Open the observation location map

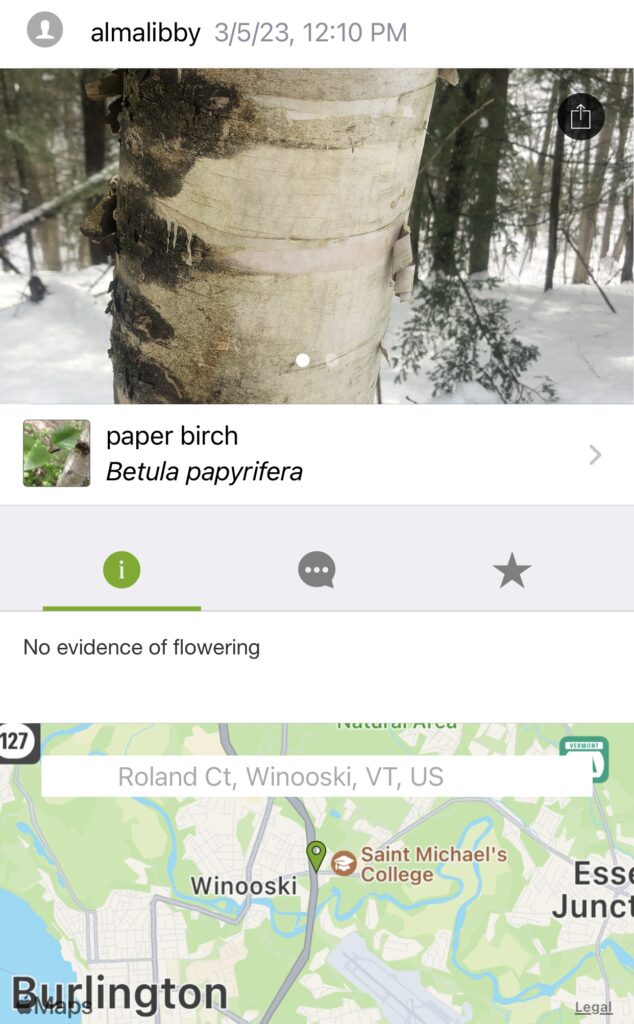pyautogui.click(x=316, y=880)
